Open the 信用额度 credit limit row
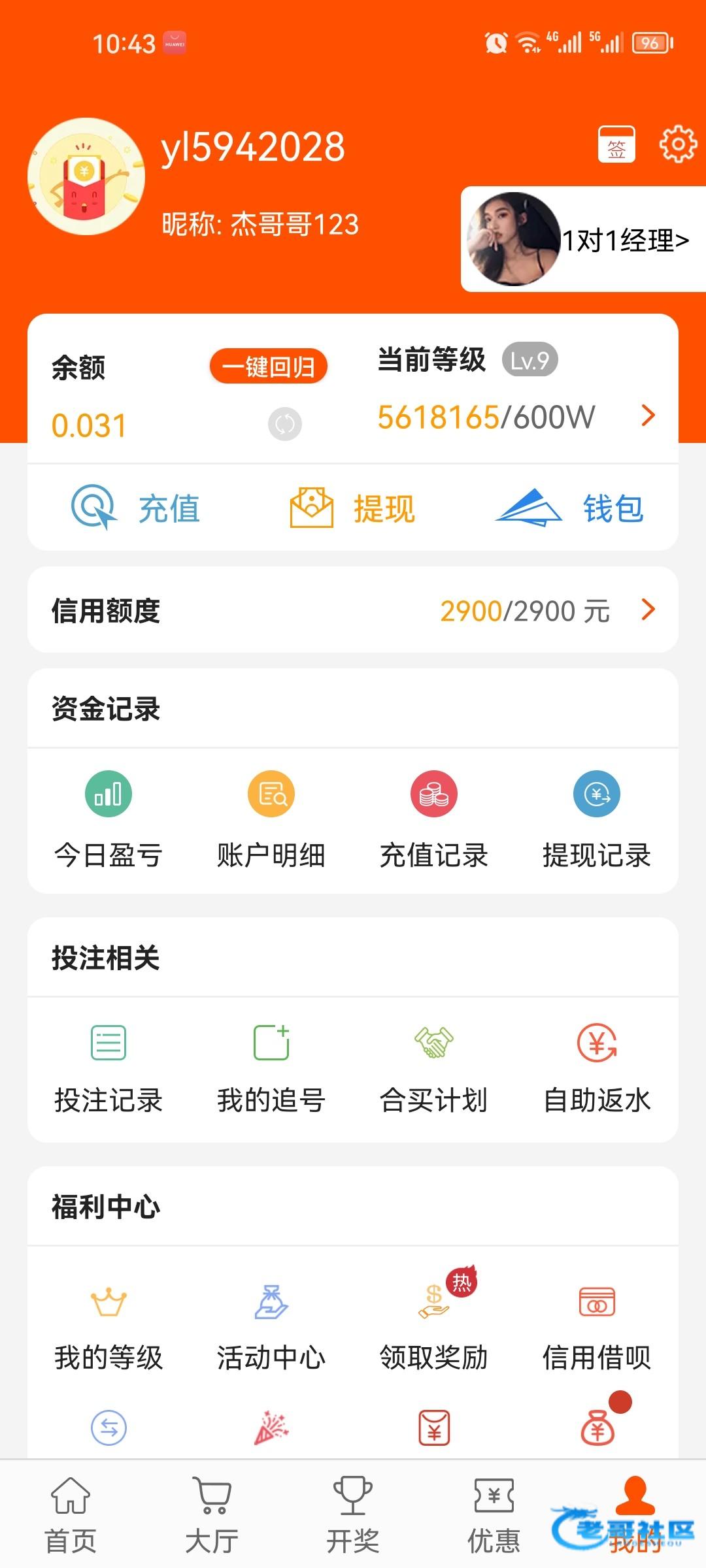Screen dimensions: 706x1568 point(353,610)
